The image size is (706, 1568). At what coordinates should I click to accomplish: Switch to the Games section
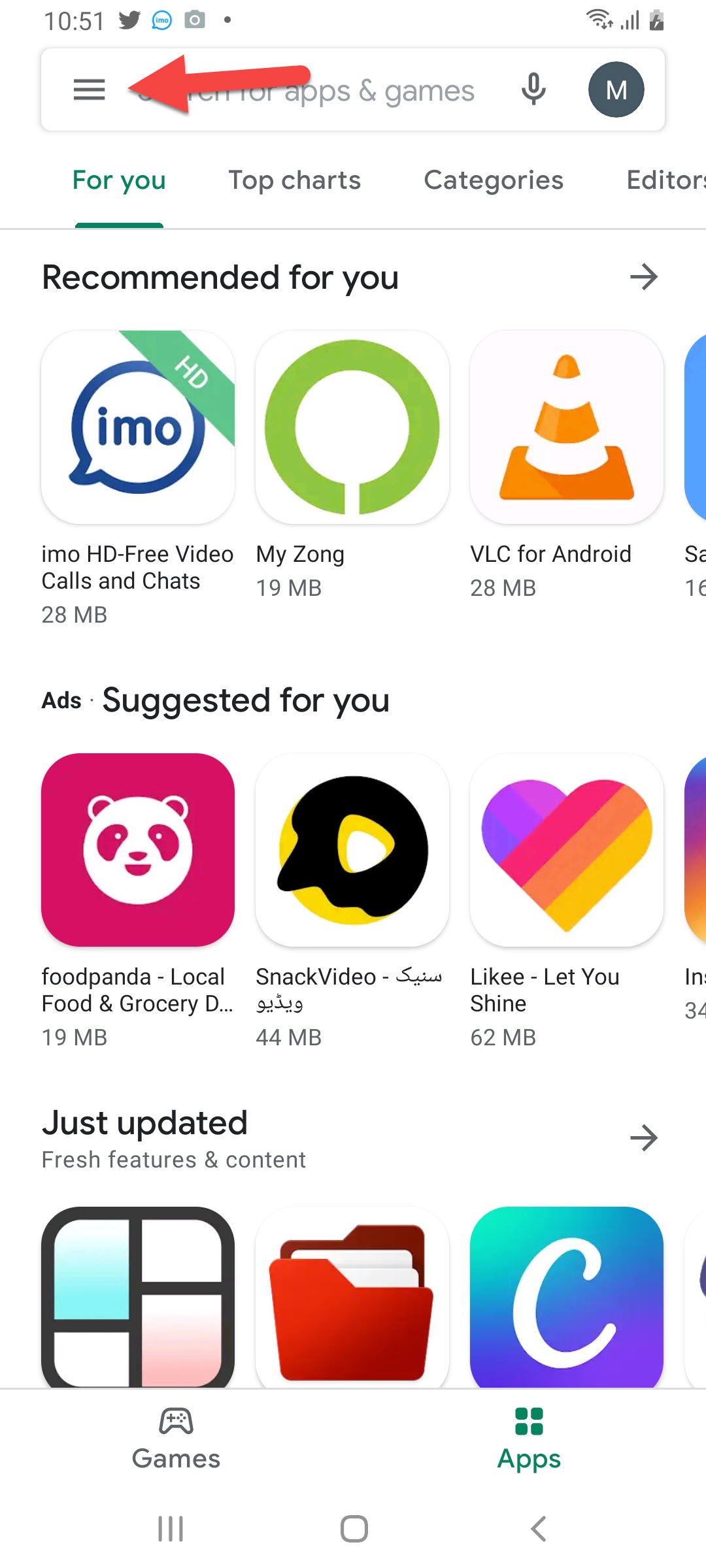click(x=176, y=1439)
